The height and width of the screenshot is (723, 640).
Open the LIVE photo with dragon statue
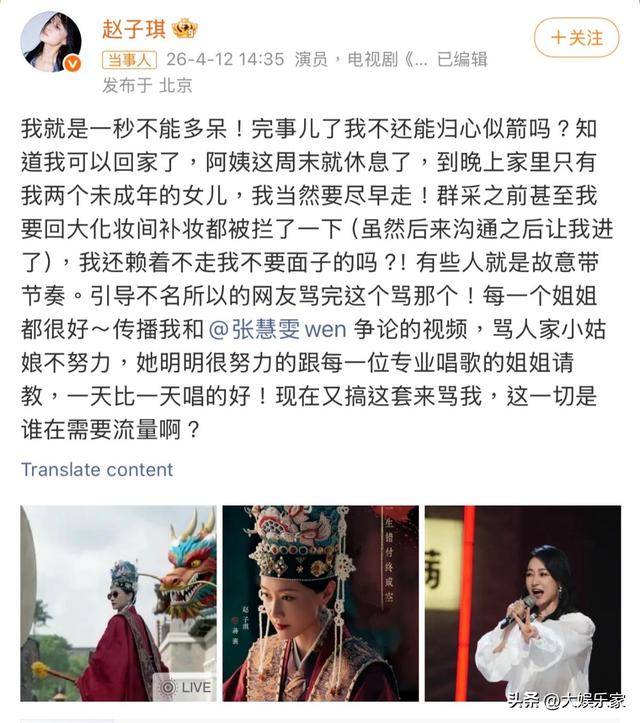pyautogui.click(x=119, y=603)
